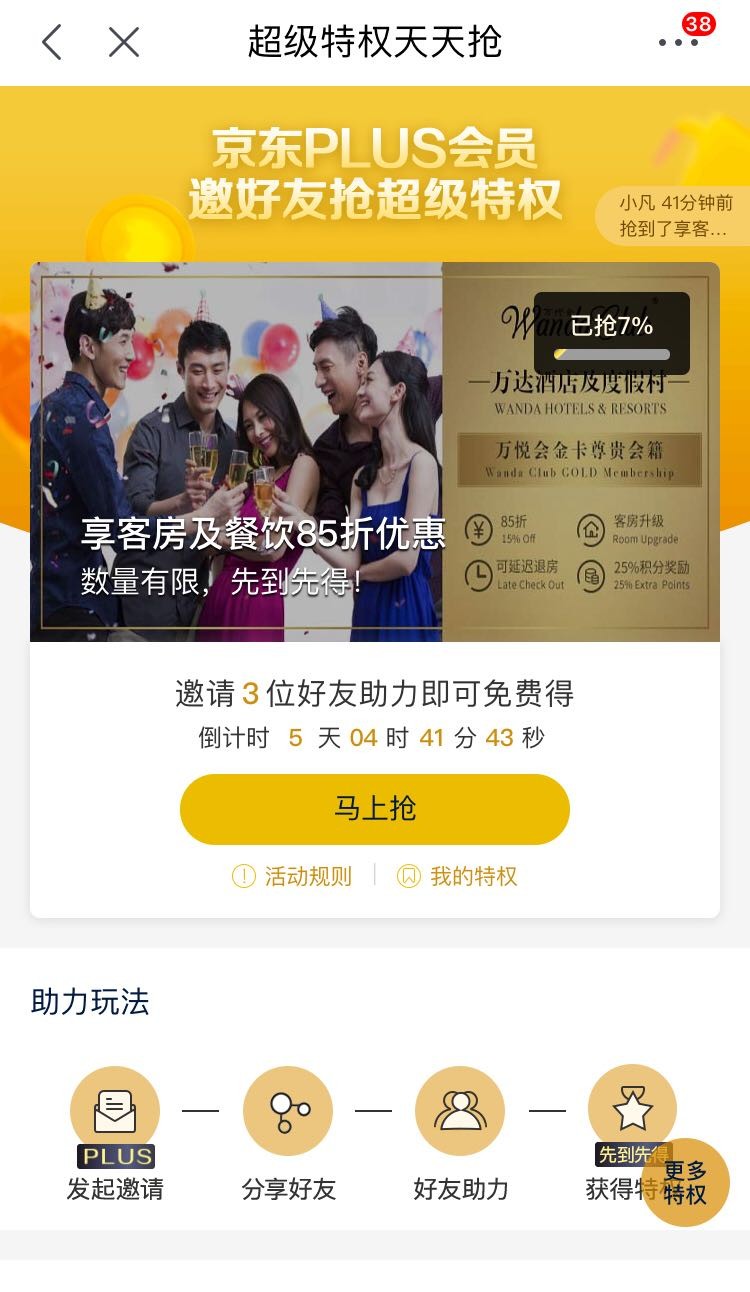Viewport: 750px width, 1292px height.
Task: Tap the 马上抢 button
Action: 374,808
